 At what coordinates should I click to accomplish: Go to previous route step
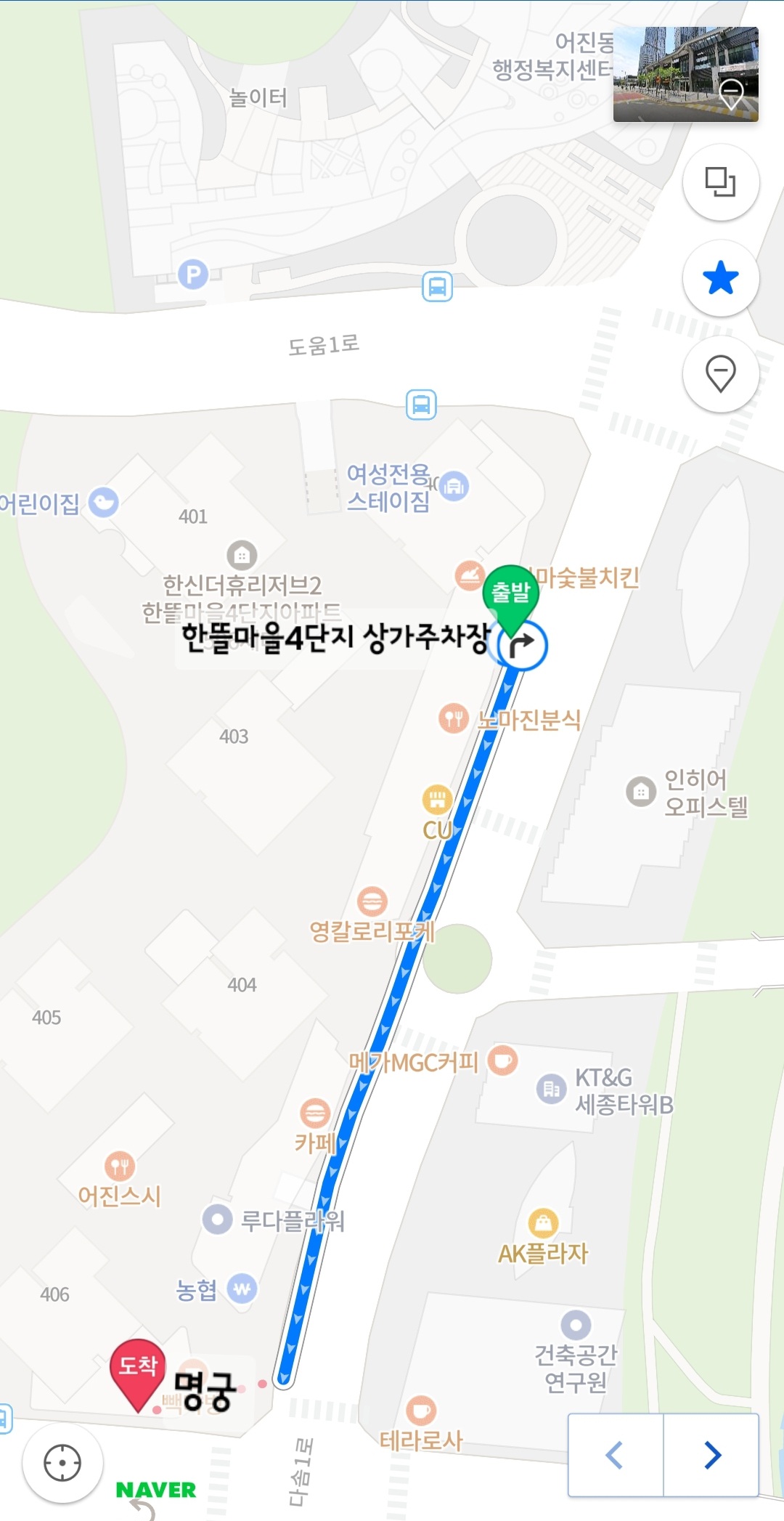coord(615,1455)
